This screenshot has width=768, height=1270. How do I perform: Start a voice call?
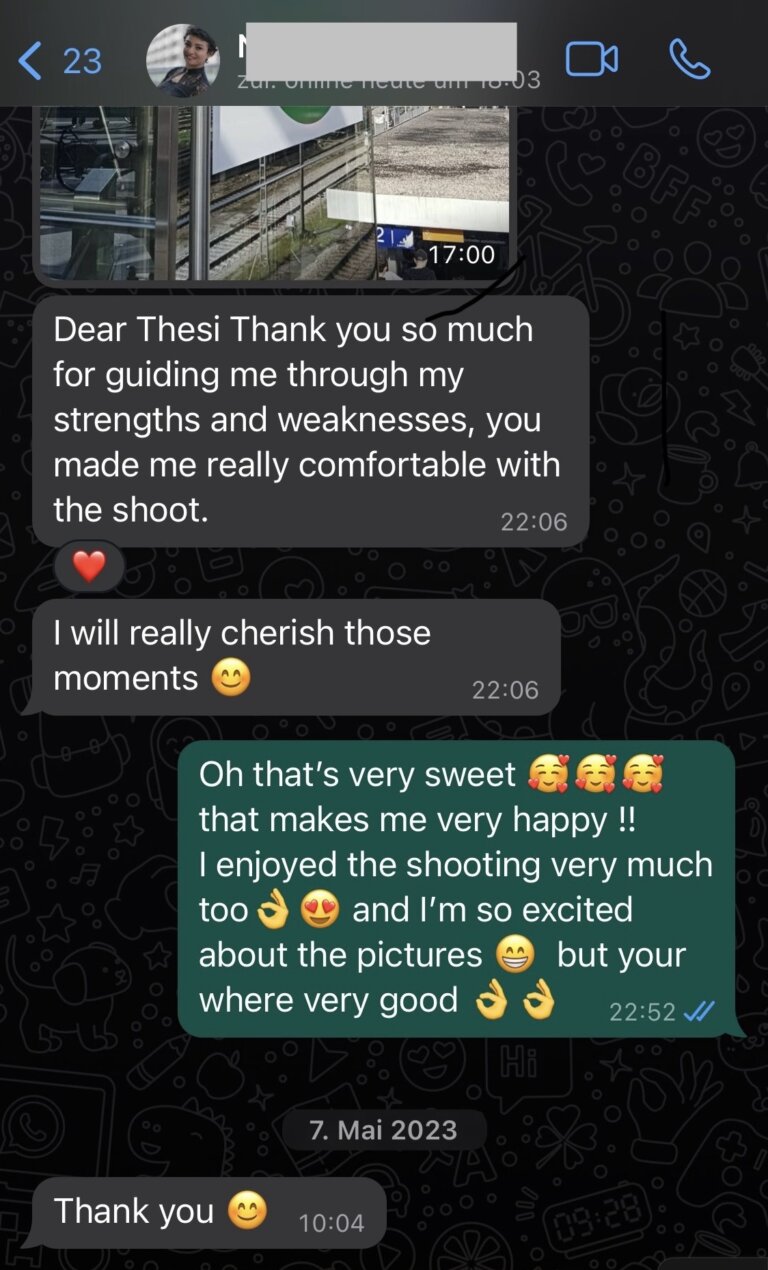coord(689,60)
